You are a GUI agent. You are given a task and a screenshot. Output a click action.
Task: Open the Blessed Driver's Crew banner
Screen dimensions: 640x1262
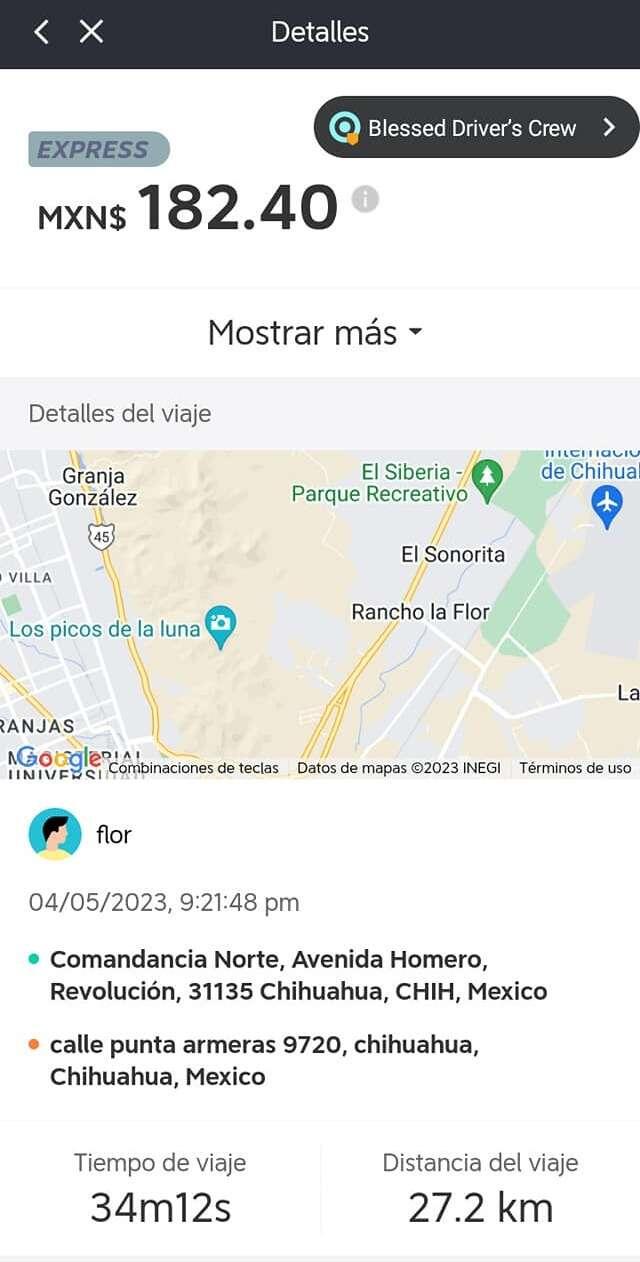click(x=476, y=127)
